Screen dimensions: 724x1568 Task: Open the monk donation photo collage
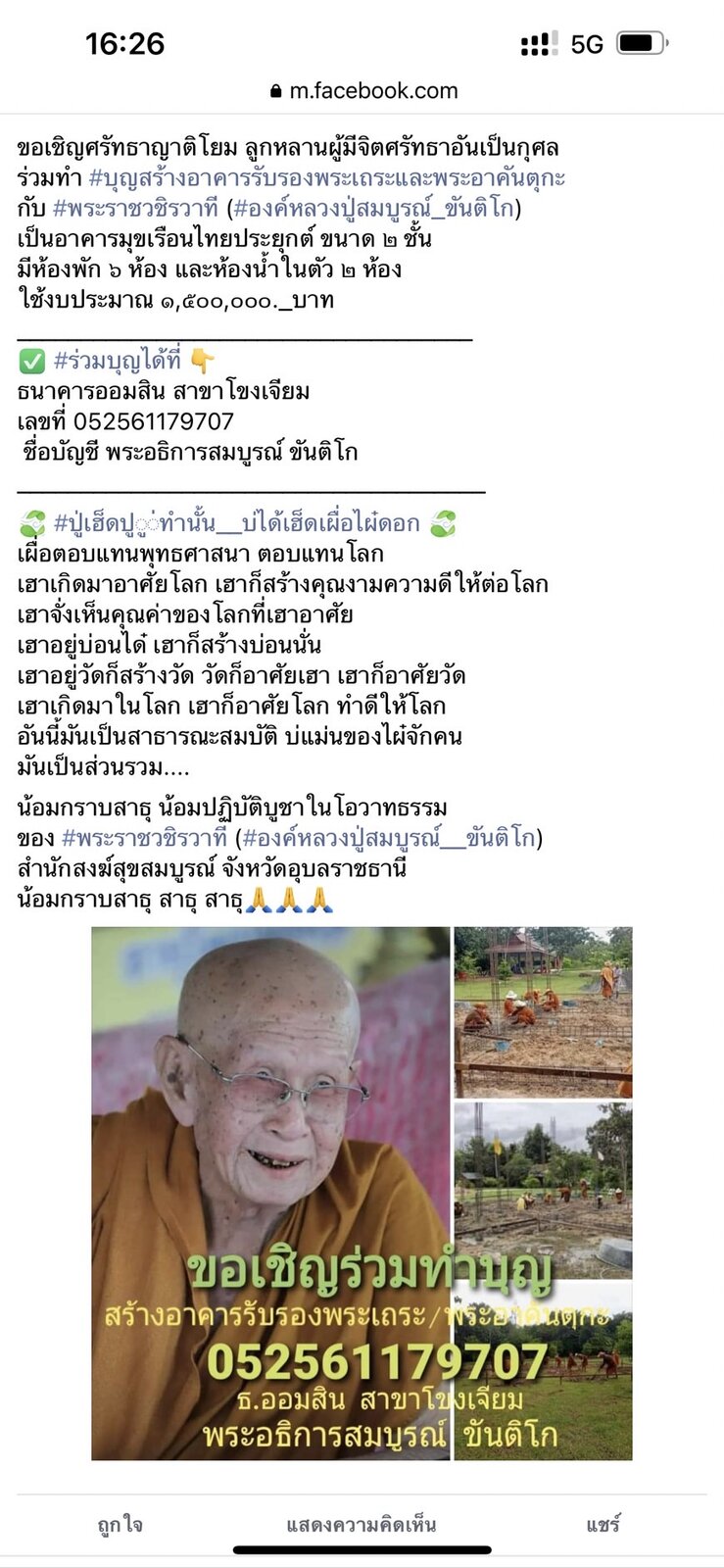362,1194
